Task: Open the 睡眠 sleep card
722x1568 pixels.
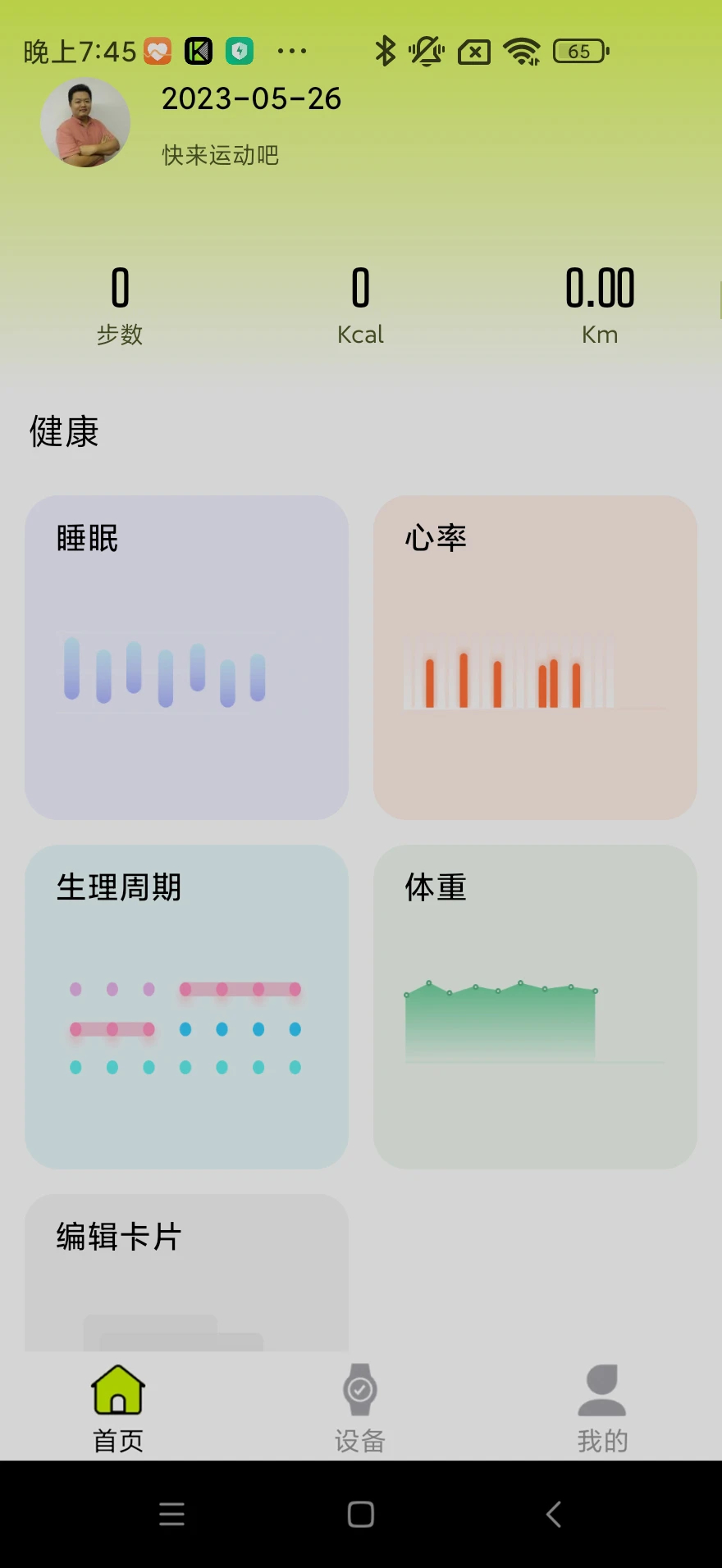Action: pos(187,656)
